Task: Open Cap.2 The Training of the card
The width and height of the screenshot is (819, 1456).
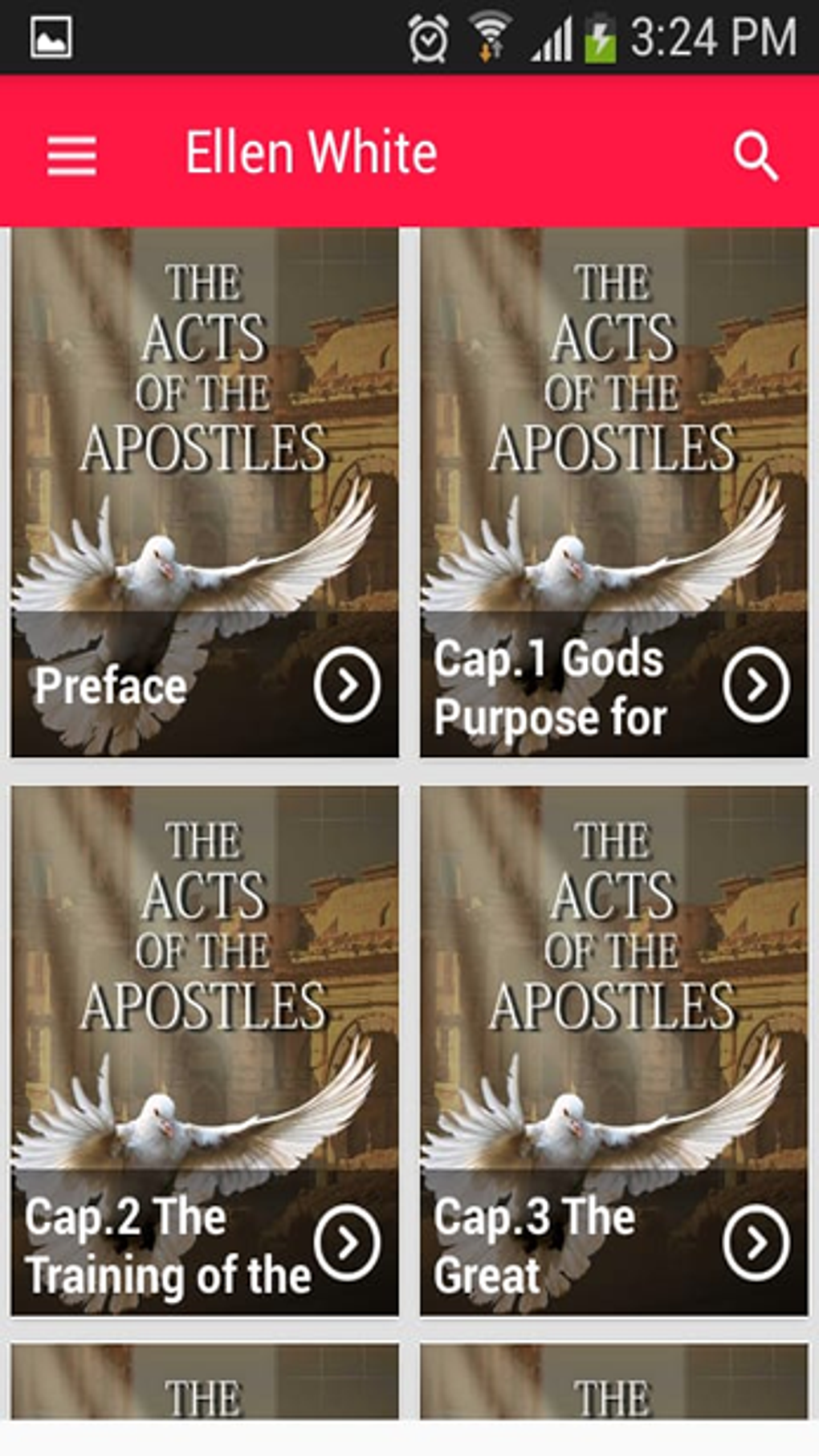Action: pos(205,1050)
